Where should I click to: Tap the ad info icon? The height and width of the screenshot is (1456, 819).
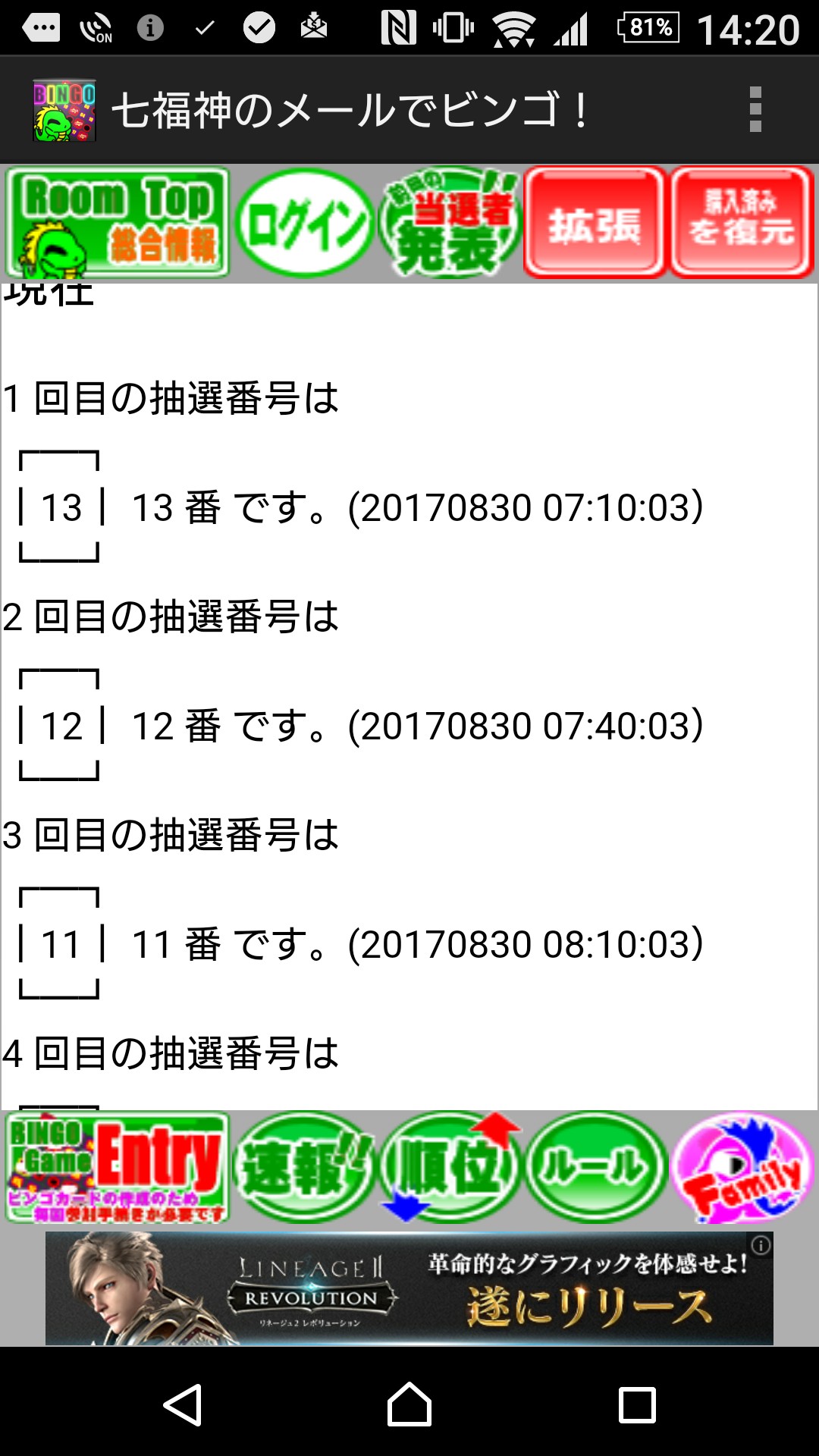coord(761,1245)
